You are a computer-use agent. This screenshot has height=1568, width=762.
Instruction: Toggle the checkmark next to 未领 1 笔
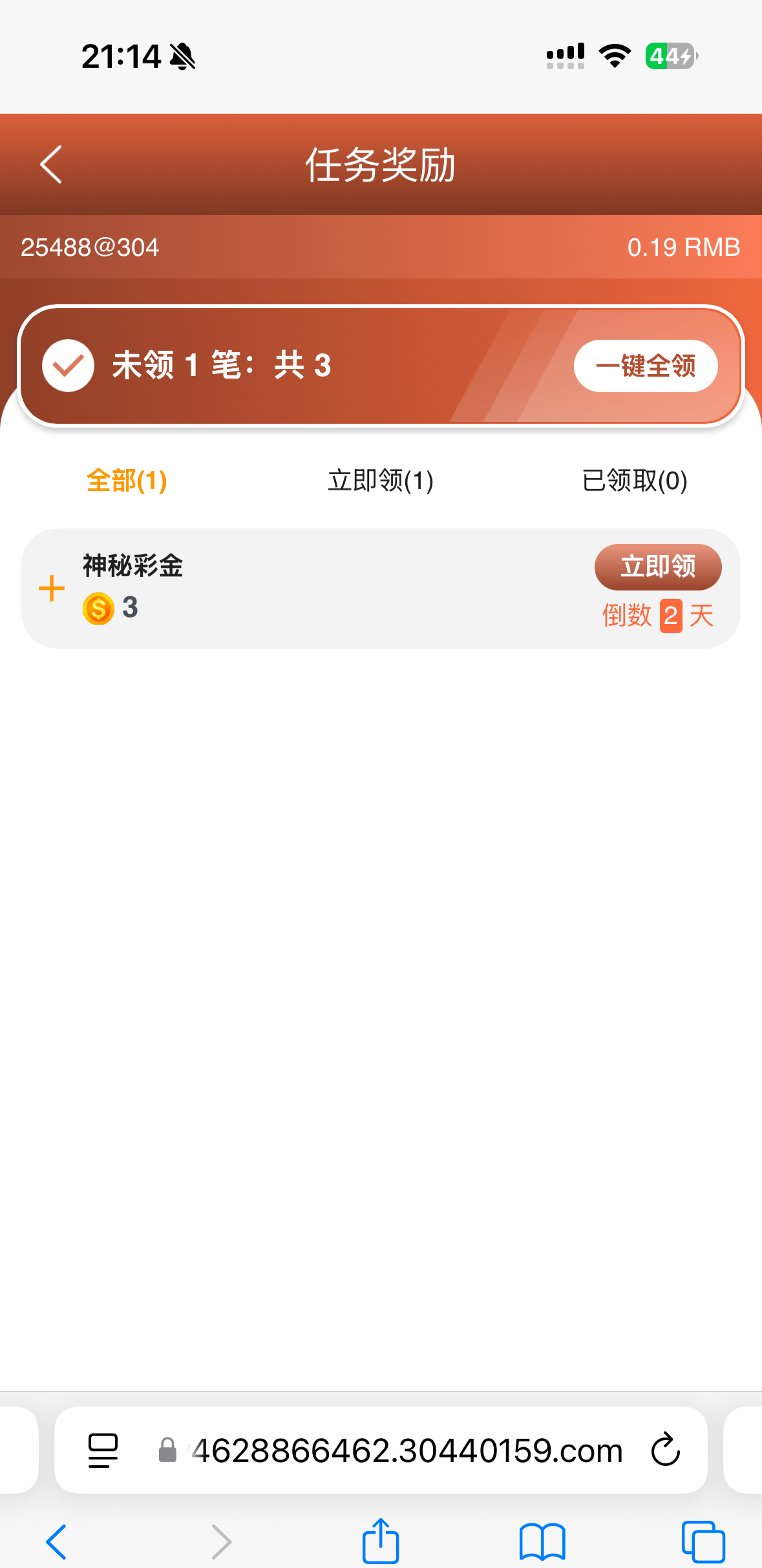tap(68, 365)
